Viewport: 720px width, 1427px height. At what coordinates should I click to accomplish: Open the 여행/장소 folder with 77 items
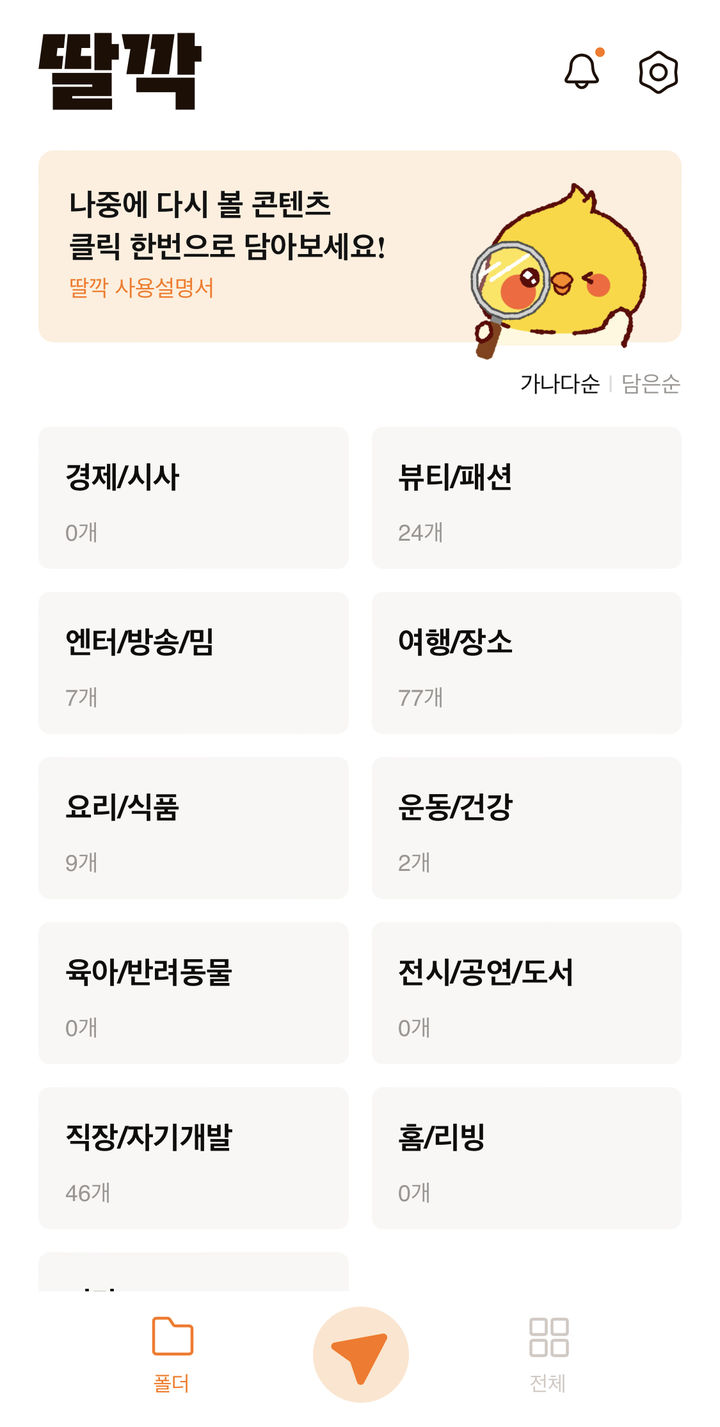(x=527, y=662)
